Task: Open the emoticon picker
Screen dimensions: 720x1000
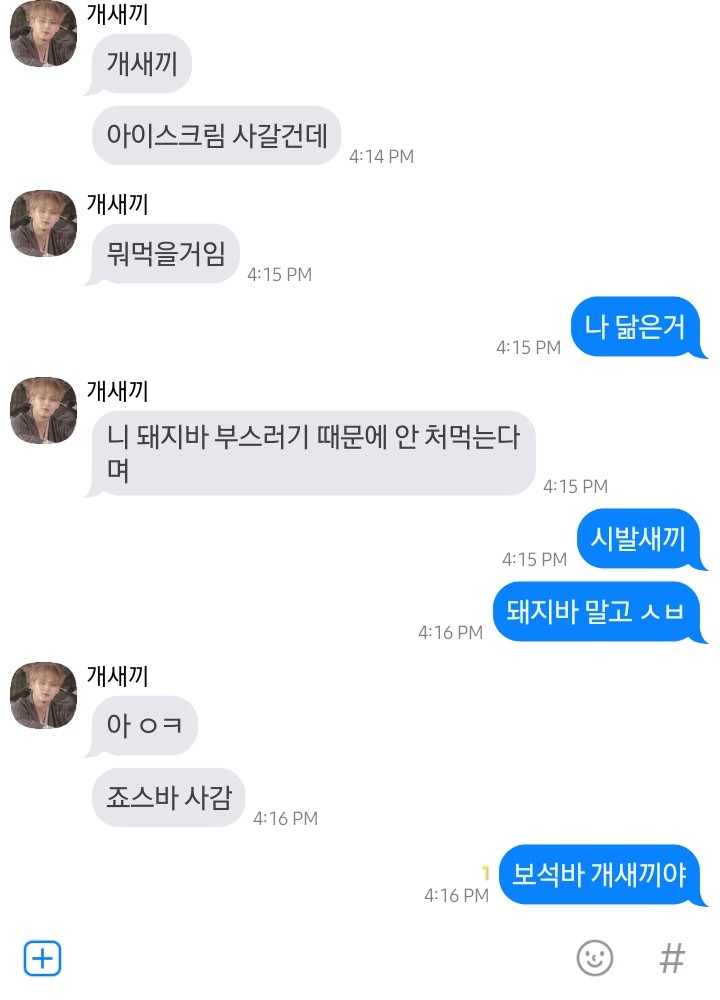Action: [594, 958]
